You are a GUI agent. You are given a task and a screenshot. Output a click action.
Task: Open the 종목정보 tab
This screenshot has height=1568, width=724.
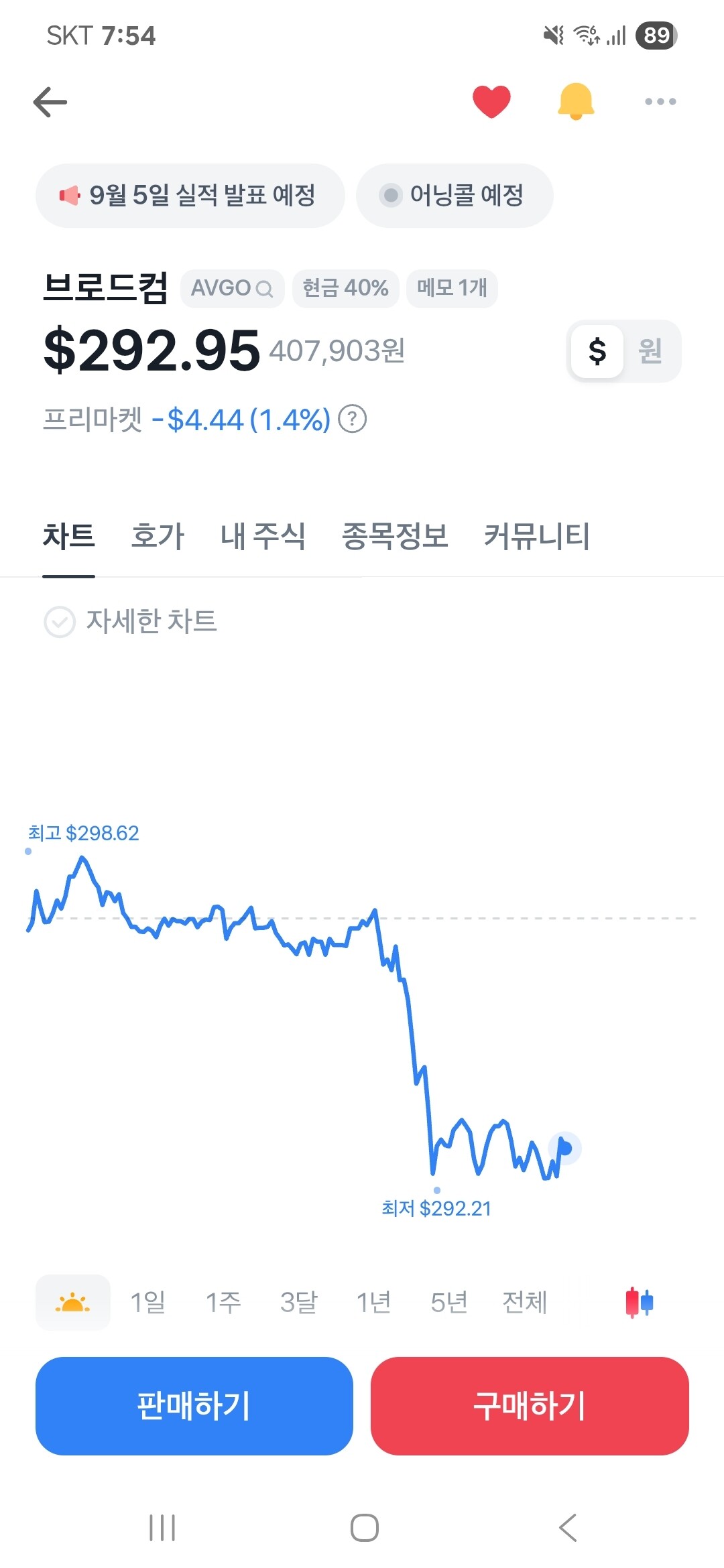tap(395, 536)
